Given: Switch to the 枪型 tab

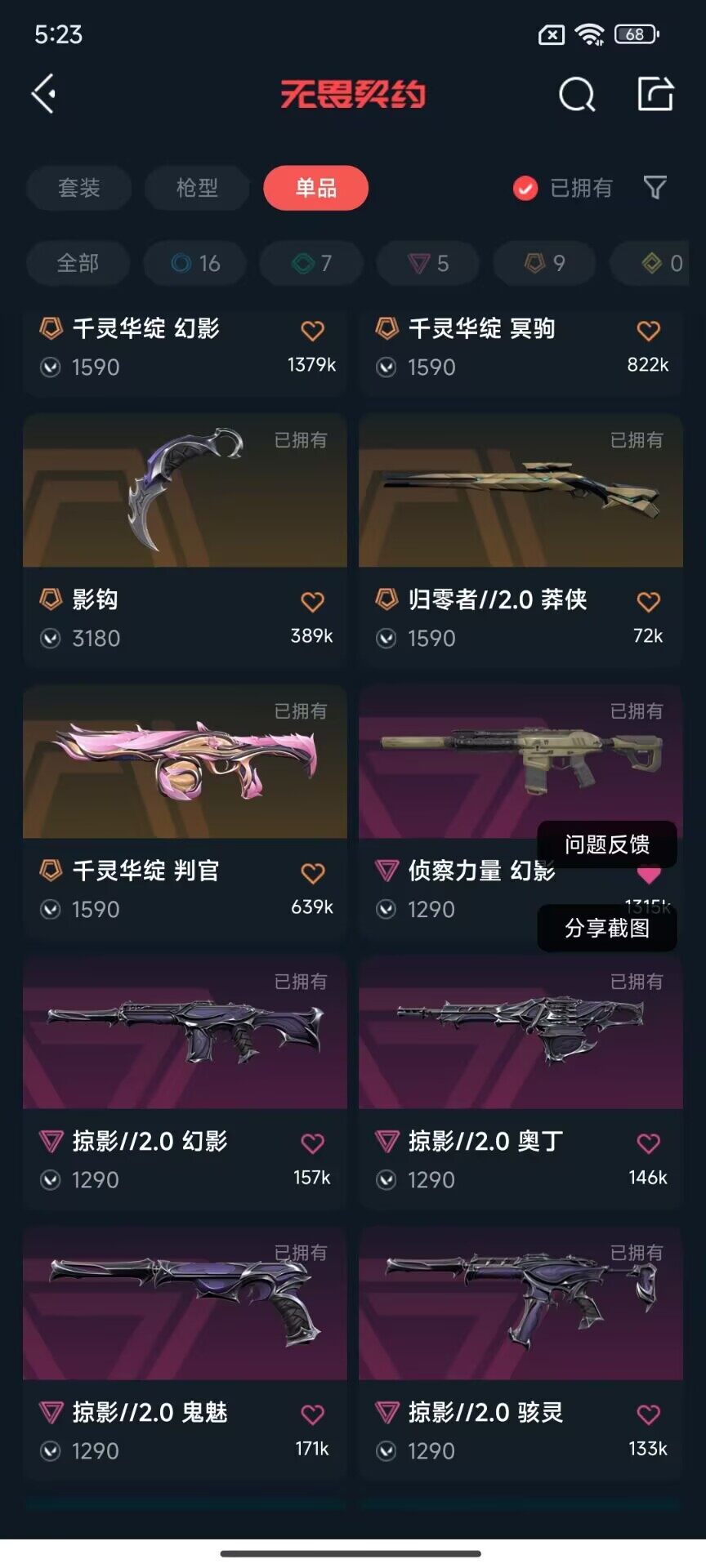Looking at the screenshot, I should tap(197, 188).
